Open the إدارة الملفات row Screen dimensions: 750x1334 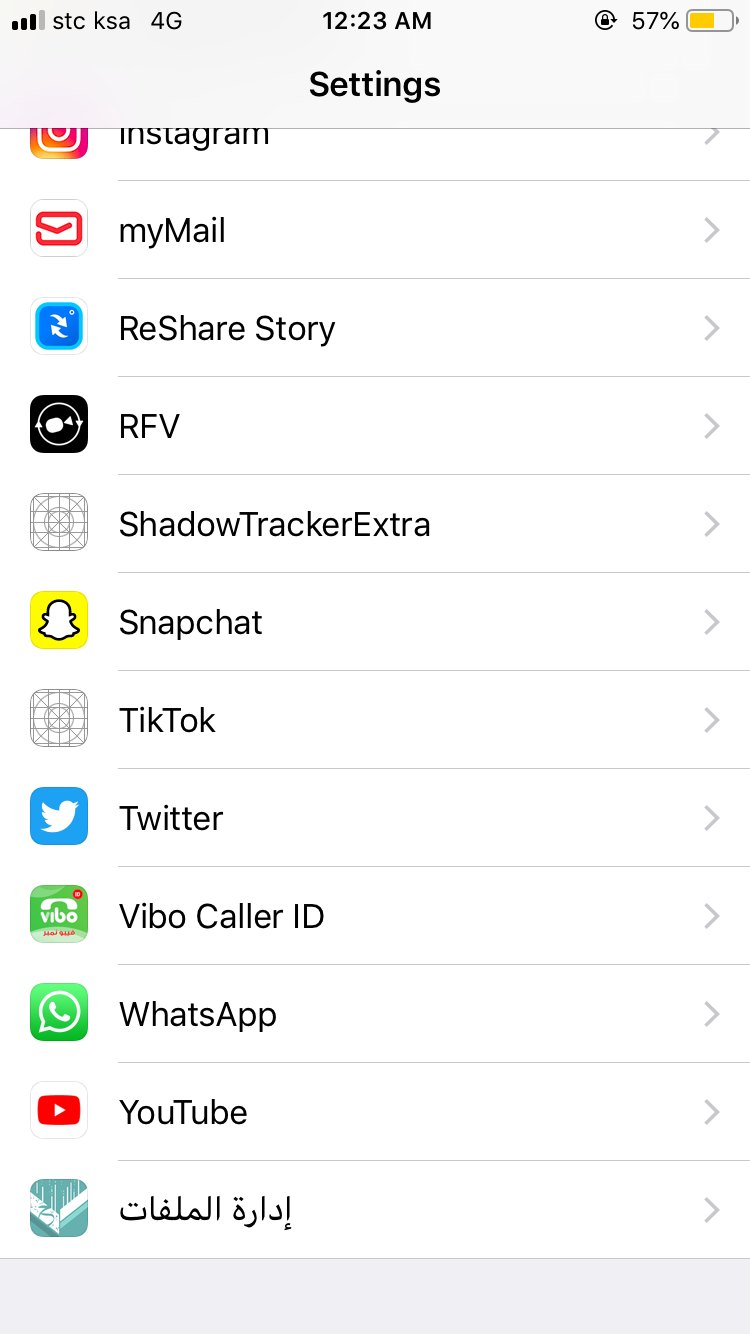click(375, 1210)
